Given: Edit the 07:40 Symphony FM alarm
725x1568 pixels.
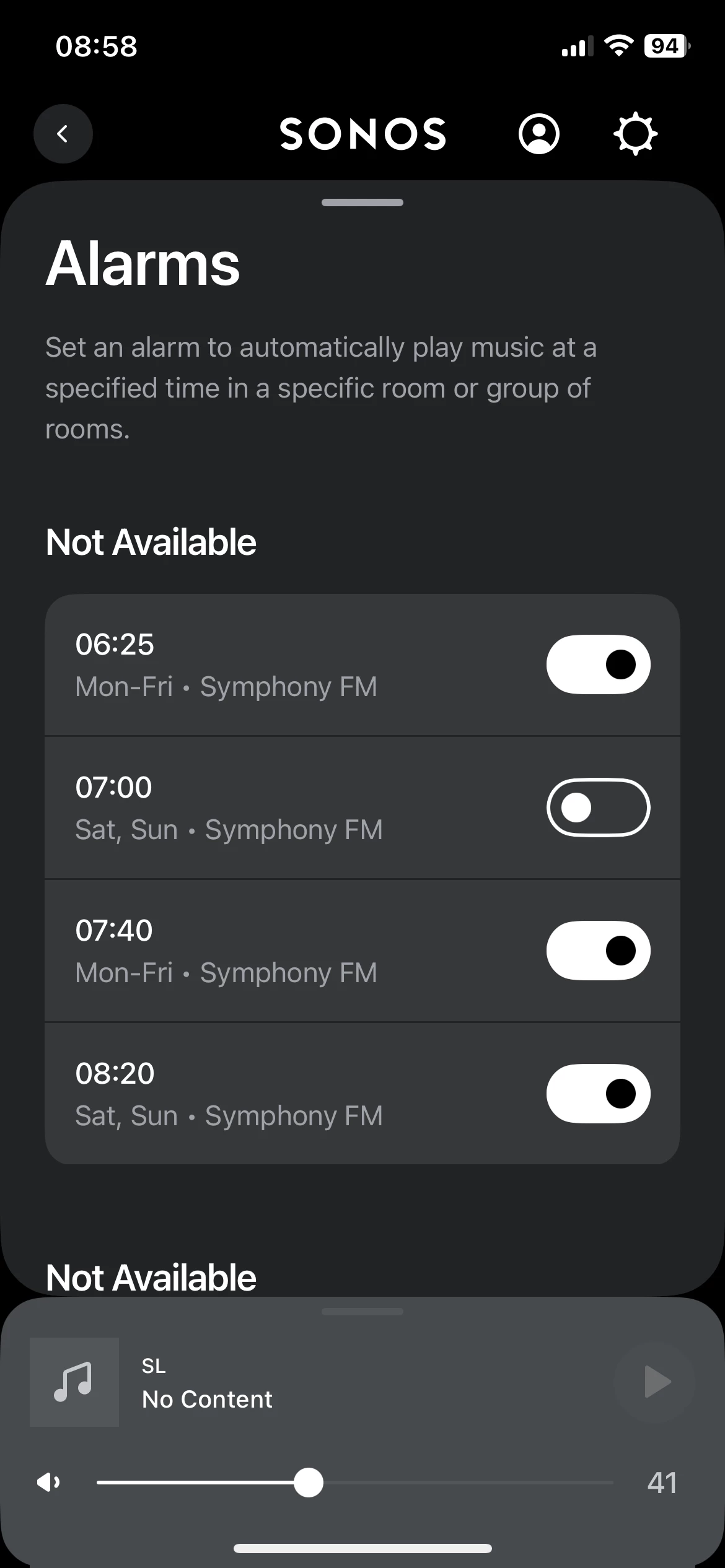Looking at the screenshot, I should coord(291,951).
